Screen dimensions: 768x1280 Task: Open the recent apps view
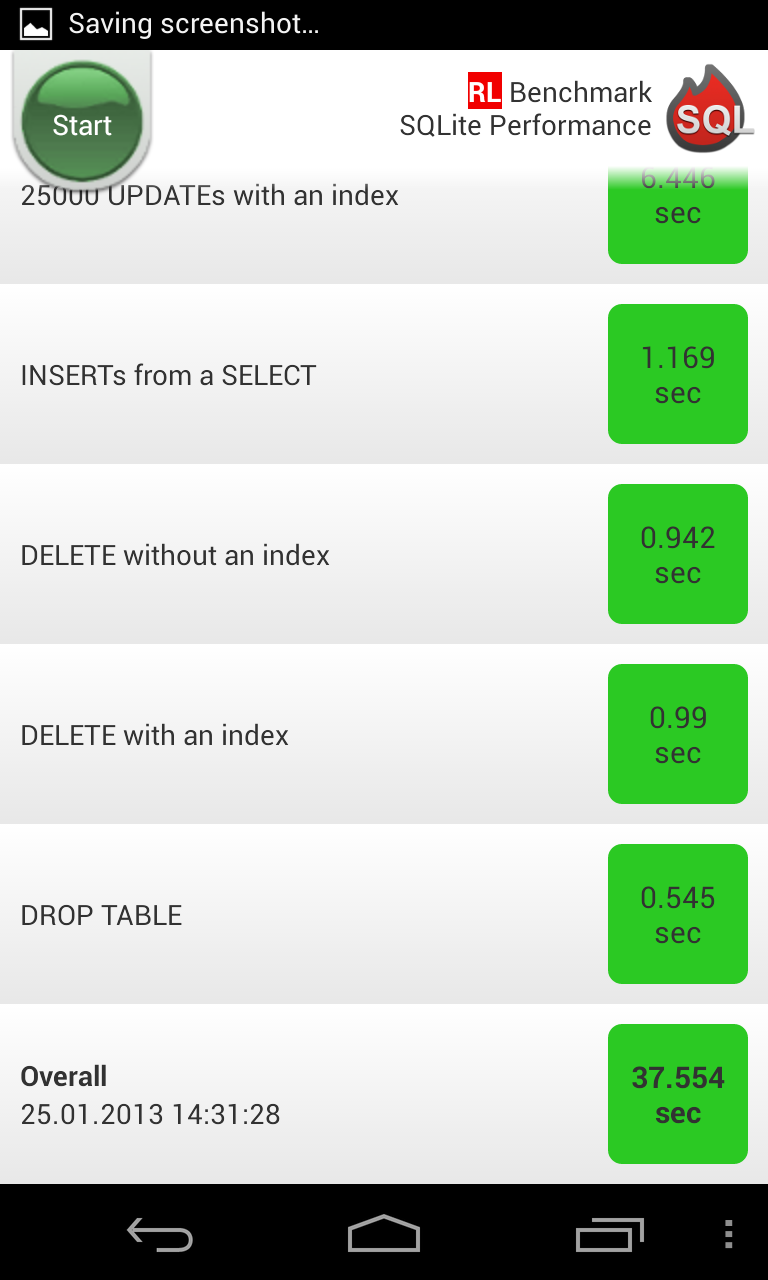point(610,1234)
